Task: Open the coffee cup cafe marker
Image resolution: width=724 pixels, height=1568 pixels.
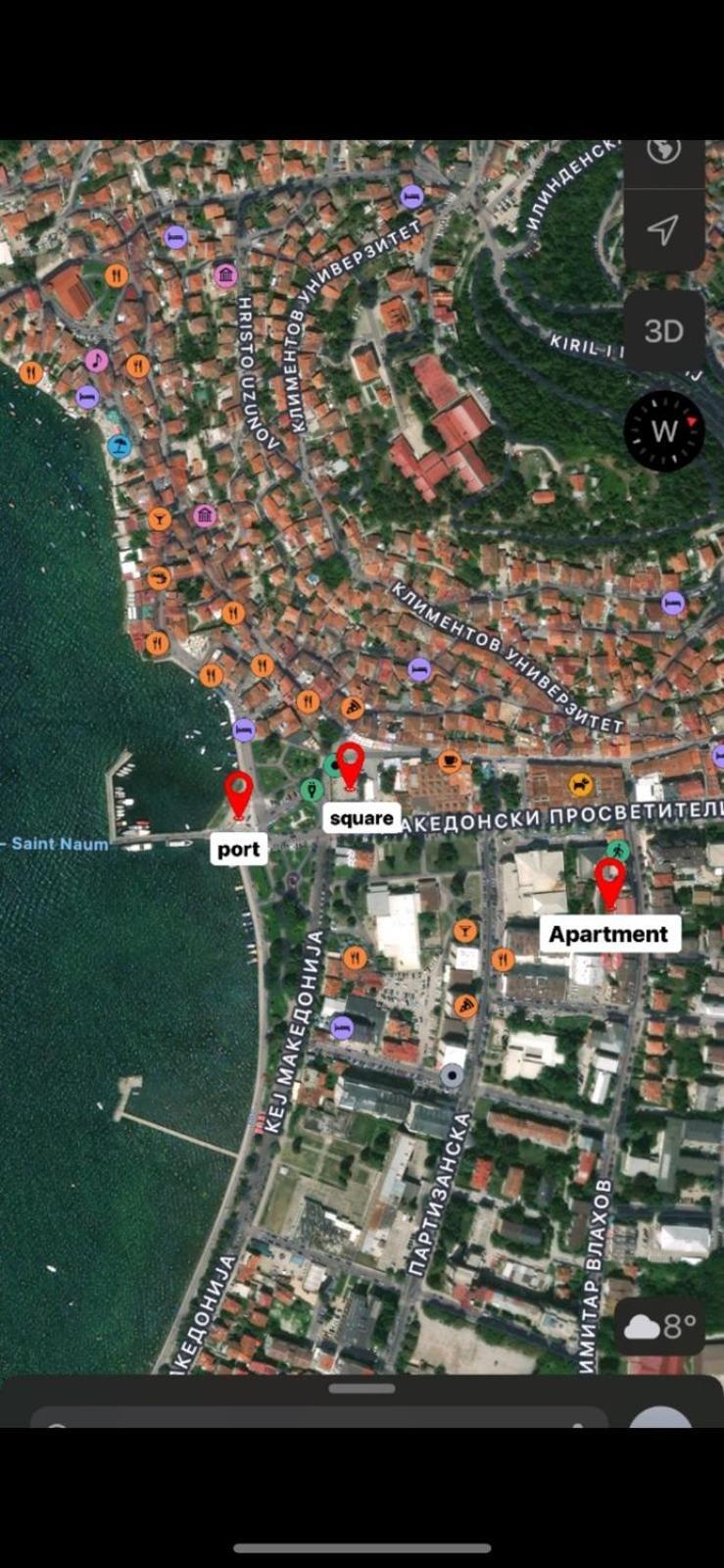Action: [x=449, y=759]
